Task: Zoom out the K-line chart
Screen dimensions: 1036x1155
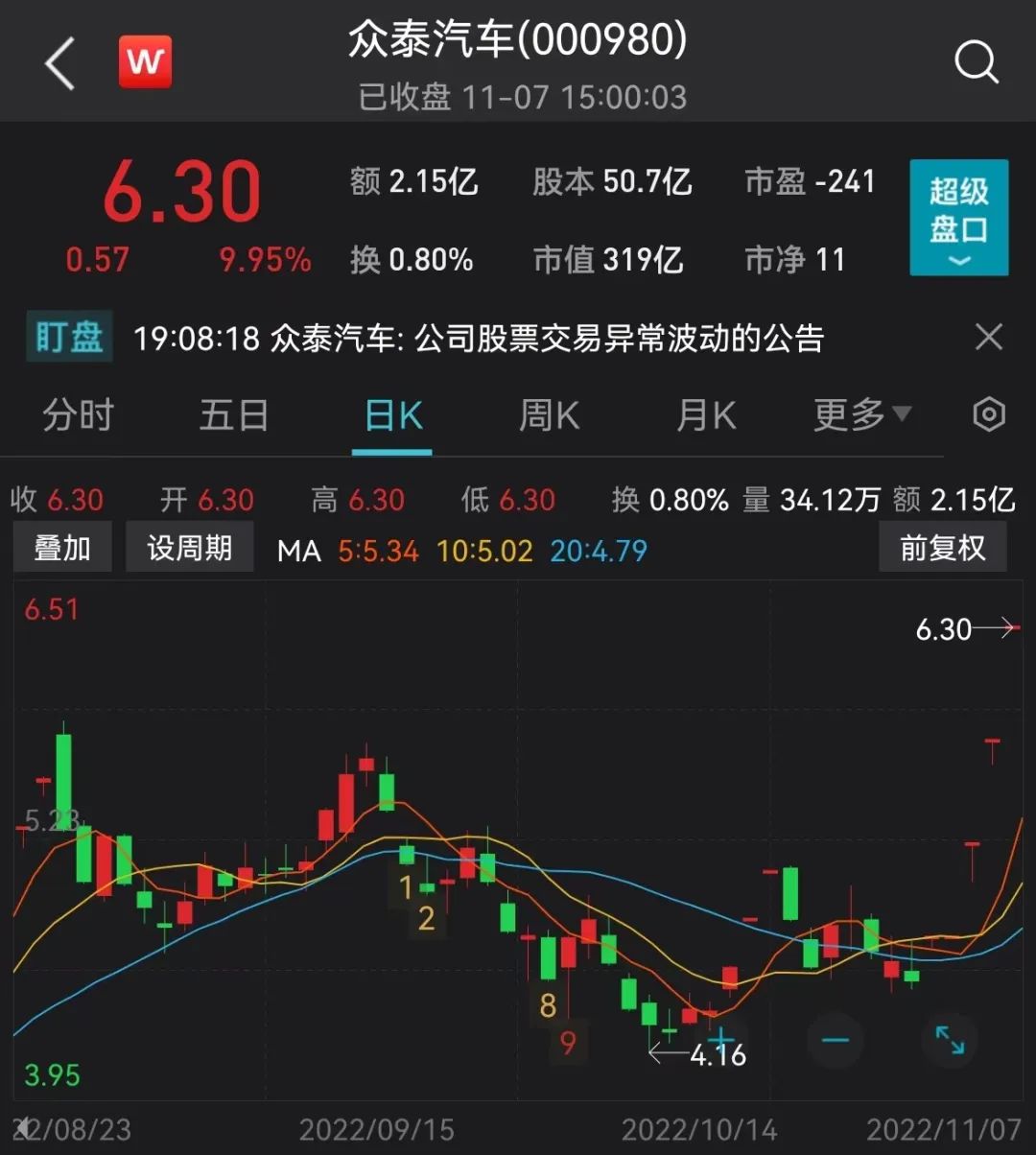Action: (836, 1041)
